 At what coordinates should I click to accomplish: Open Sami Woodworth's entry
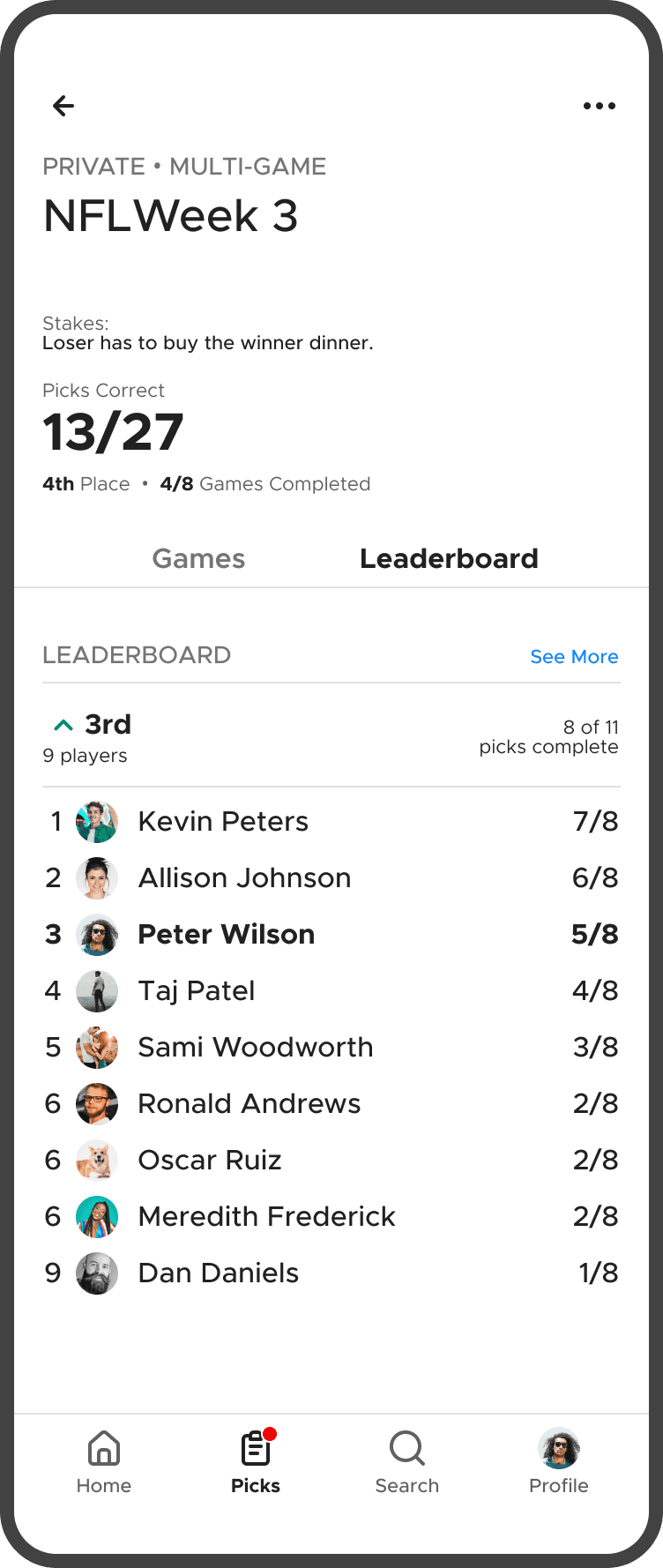coord(256,1047)
